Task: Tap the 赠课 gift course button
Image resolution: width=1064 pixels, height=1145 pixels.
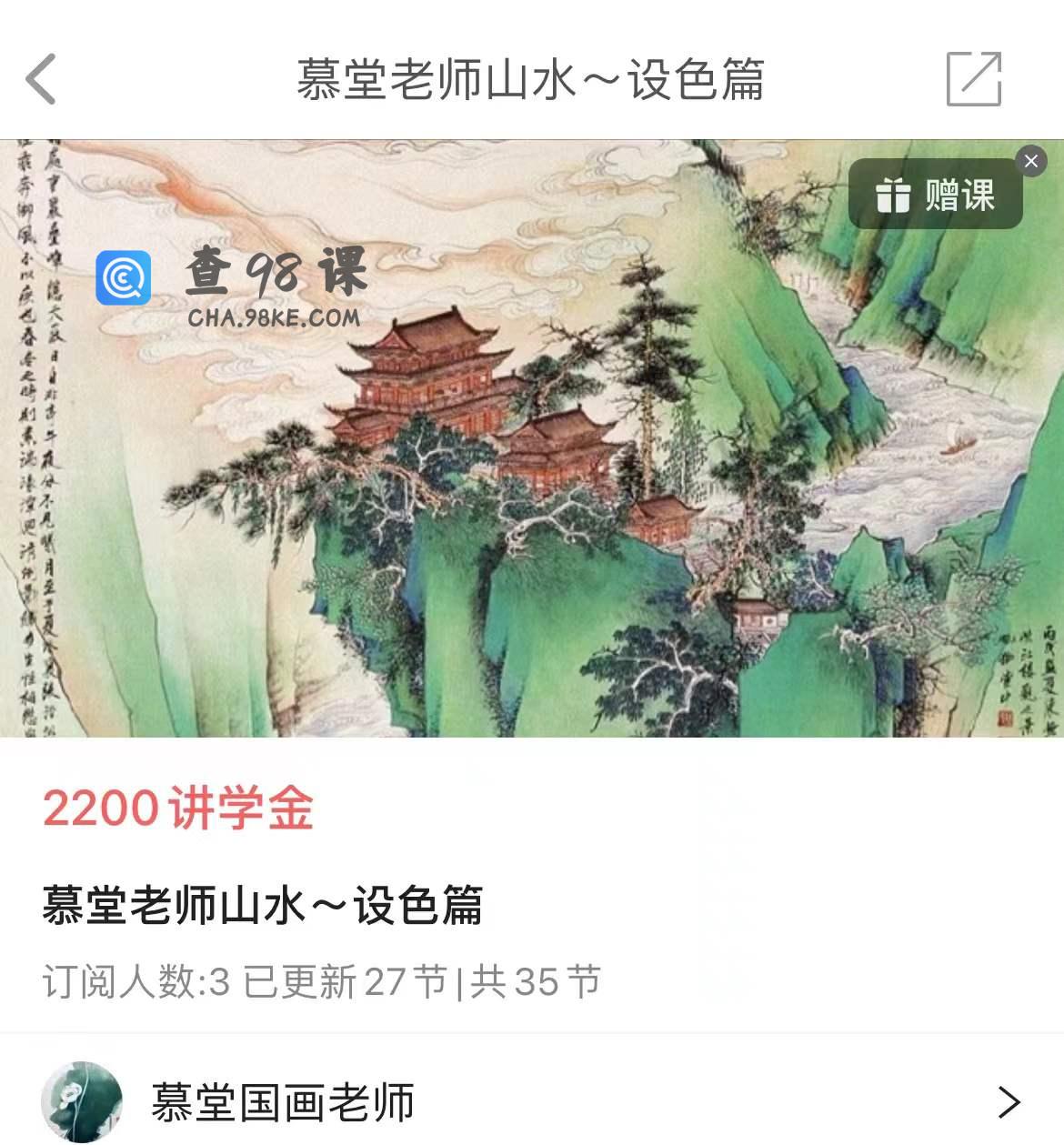Action: click(x=935, y=195)
